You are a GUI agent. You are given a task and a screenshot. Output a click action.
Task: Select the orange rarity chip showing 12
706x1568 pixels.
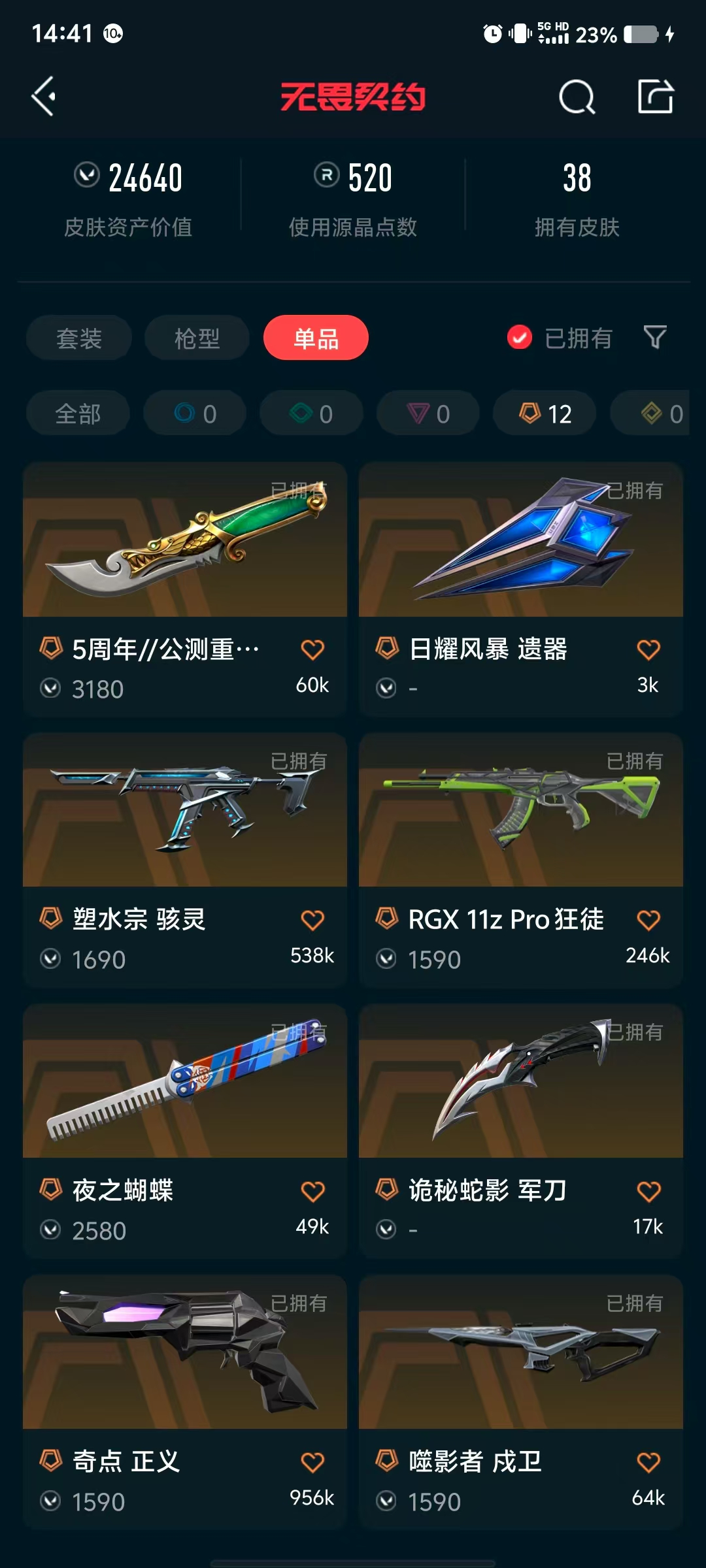coord(545,413)
